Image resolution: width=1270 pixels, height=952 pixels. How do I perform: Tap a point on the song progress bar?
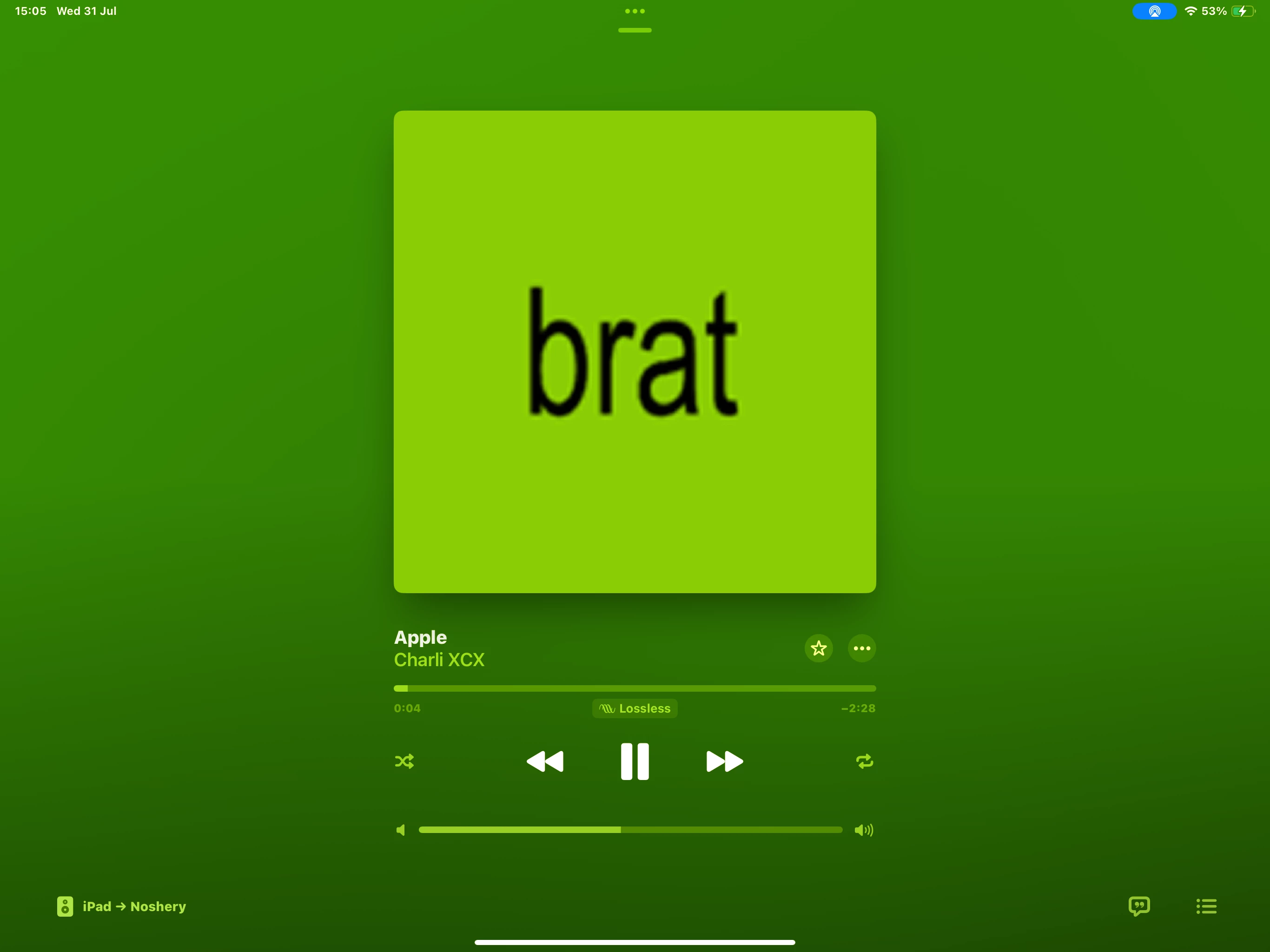pos(635,688)
